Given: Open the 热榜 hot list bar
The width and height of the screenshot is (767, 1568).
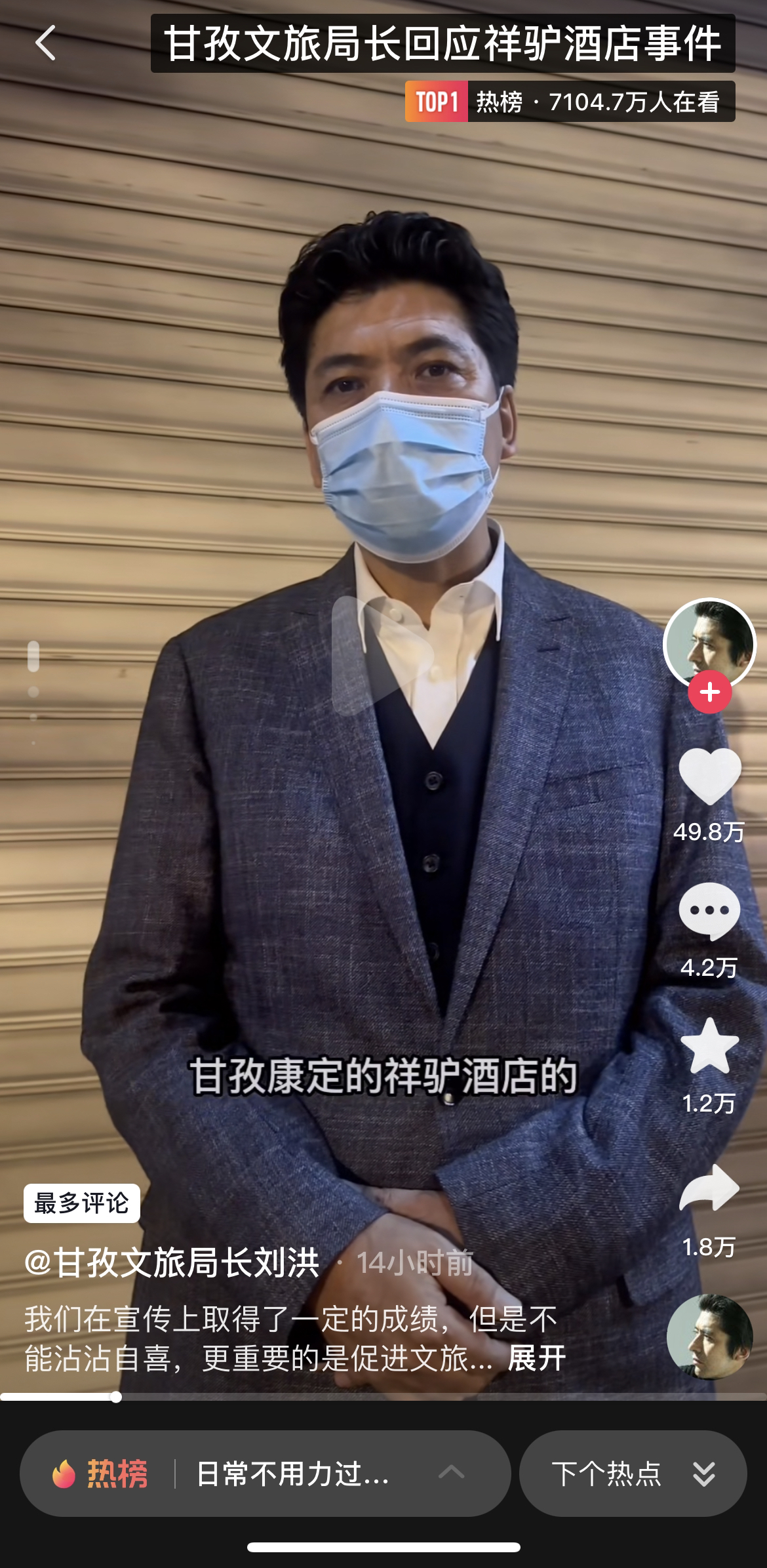Looking at the screenshot, I should (265, 1474).
